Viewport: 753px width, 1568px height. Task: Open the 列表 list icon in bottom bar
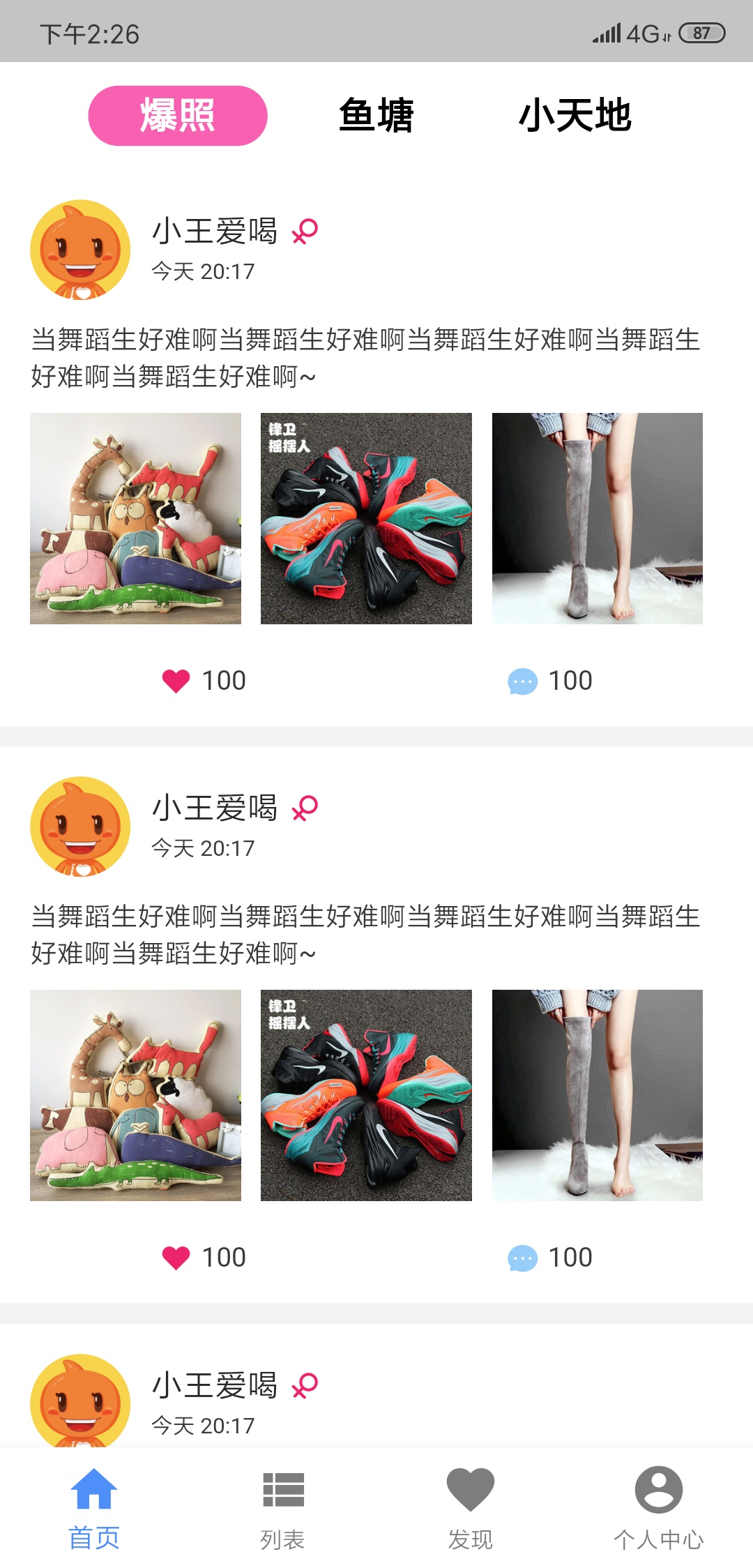[282, 1491]
